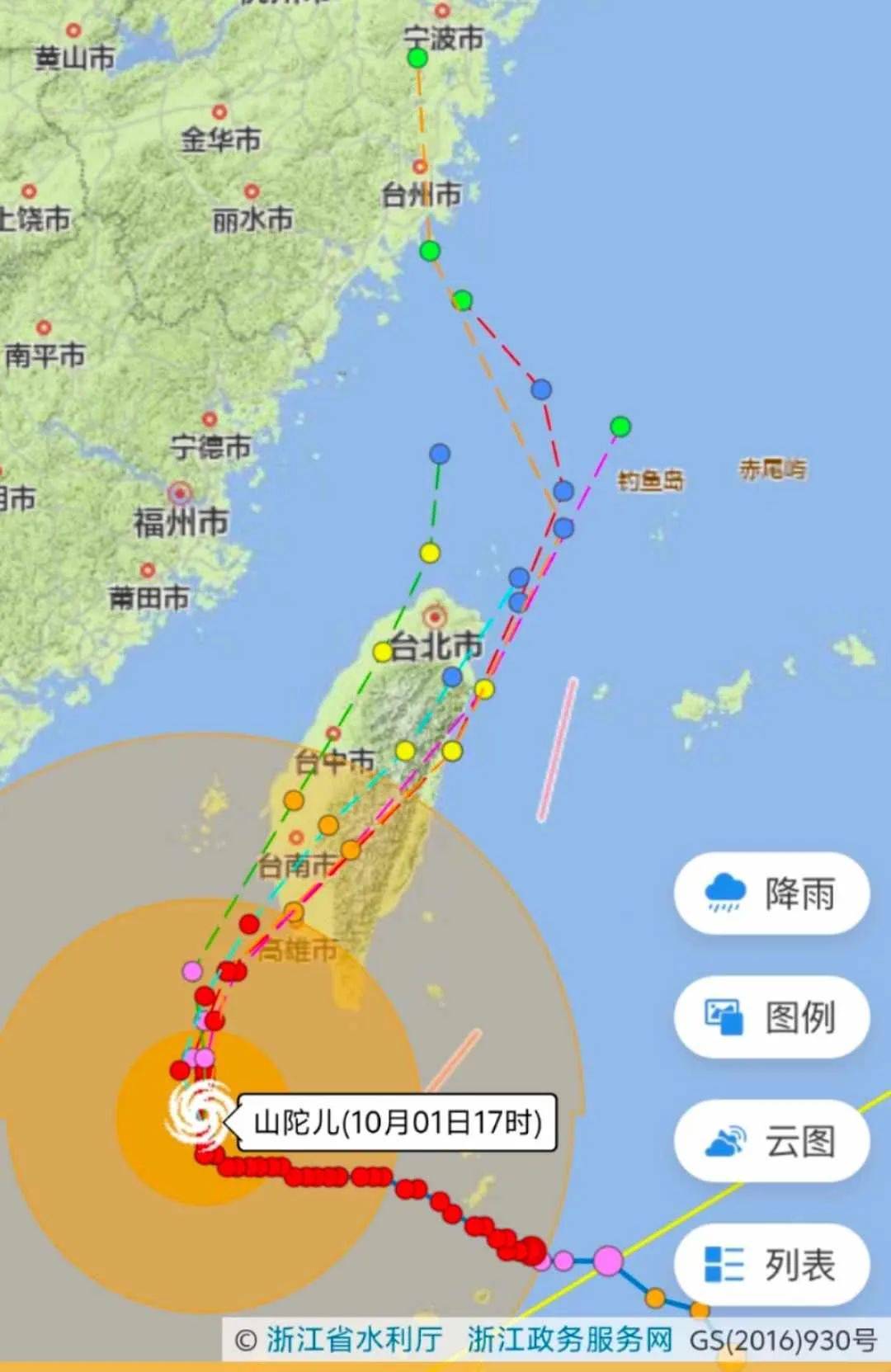The image size is (891, 1372).
Task: Show the rainfall (降雨) layer
Action: (x=771, y=893)
